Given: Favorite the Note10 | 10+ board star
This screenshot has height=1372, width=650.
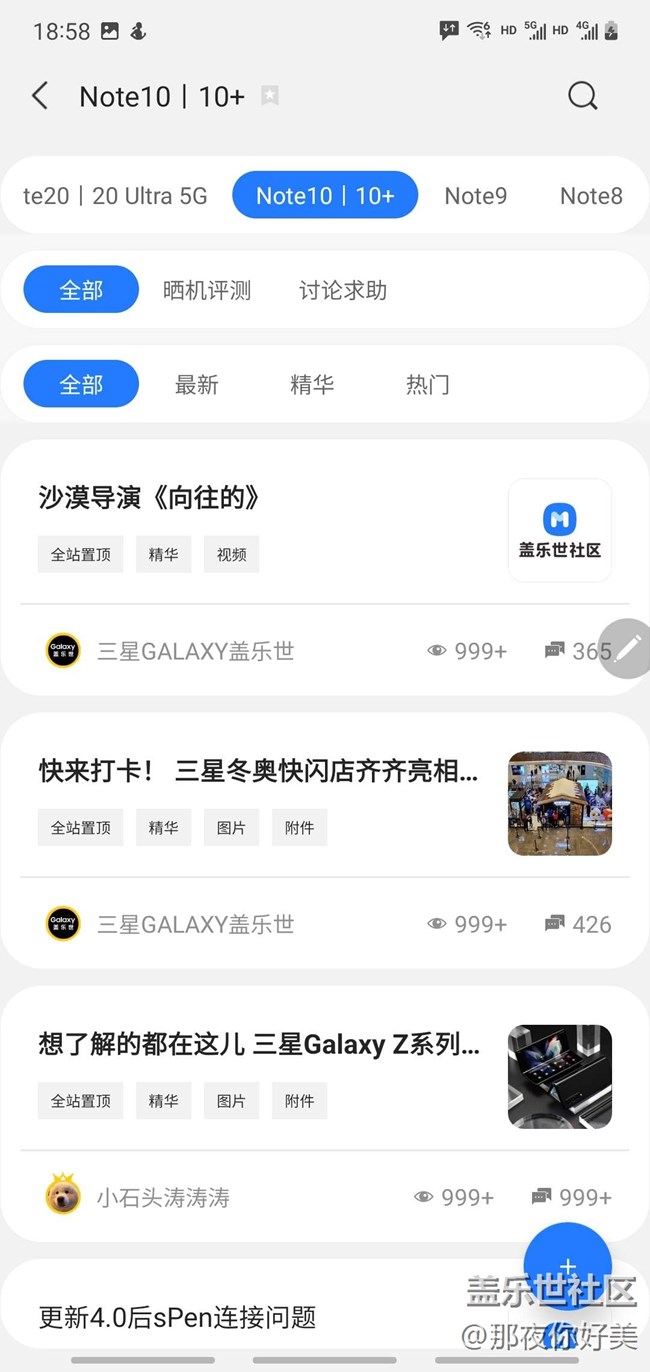Looking at the screenshot, I should [x=270, y=96].
